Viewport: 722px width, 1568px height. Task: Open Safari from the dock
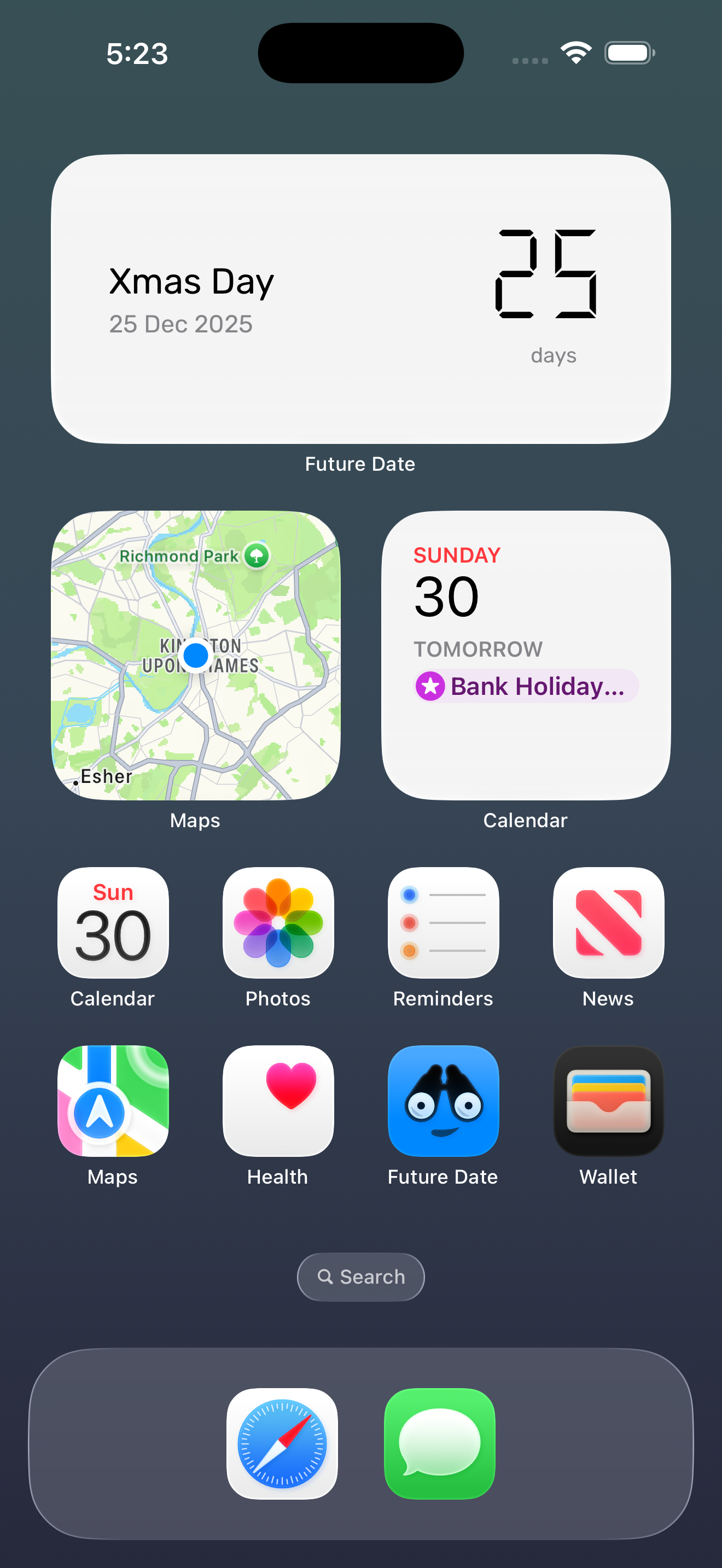coord(282,1443)
